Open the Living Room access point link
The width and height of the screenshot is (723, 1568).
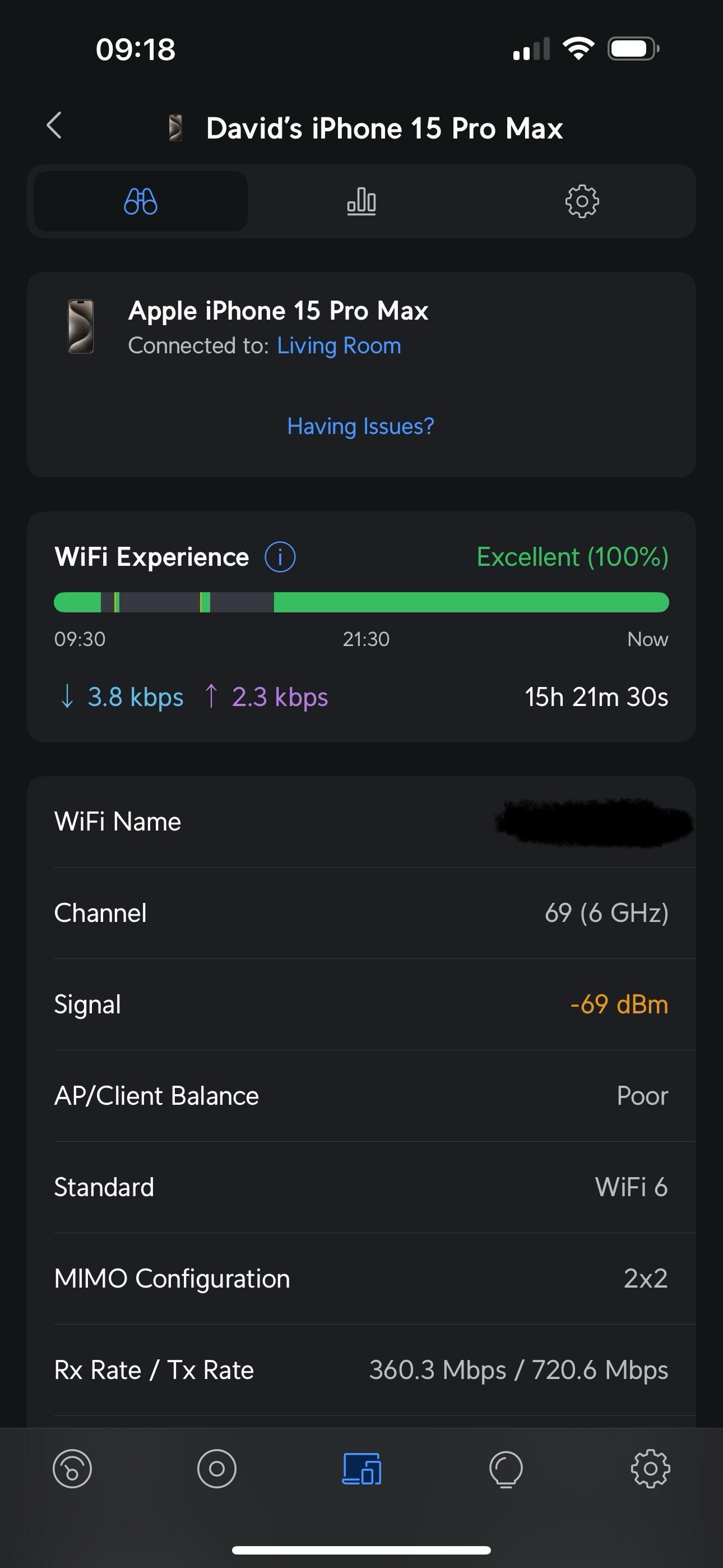pyautogui.click(x=339, y=346)
